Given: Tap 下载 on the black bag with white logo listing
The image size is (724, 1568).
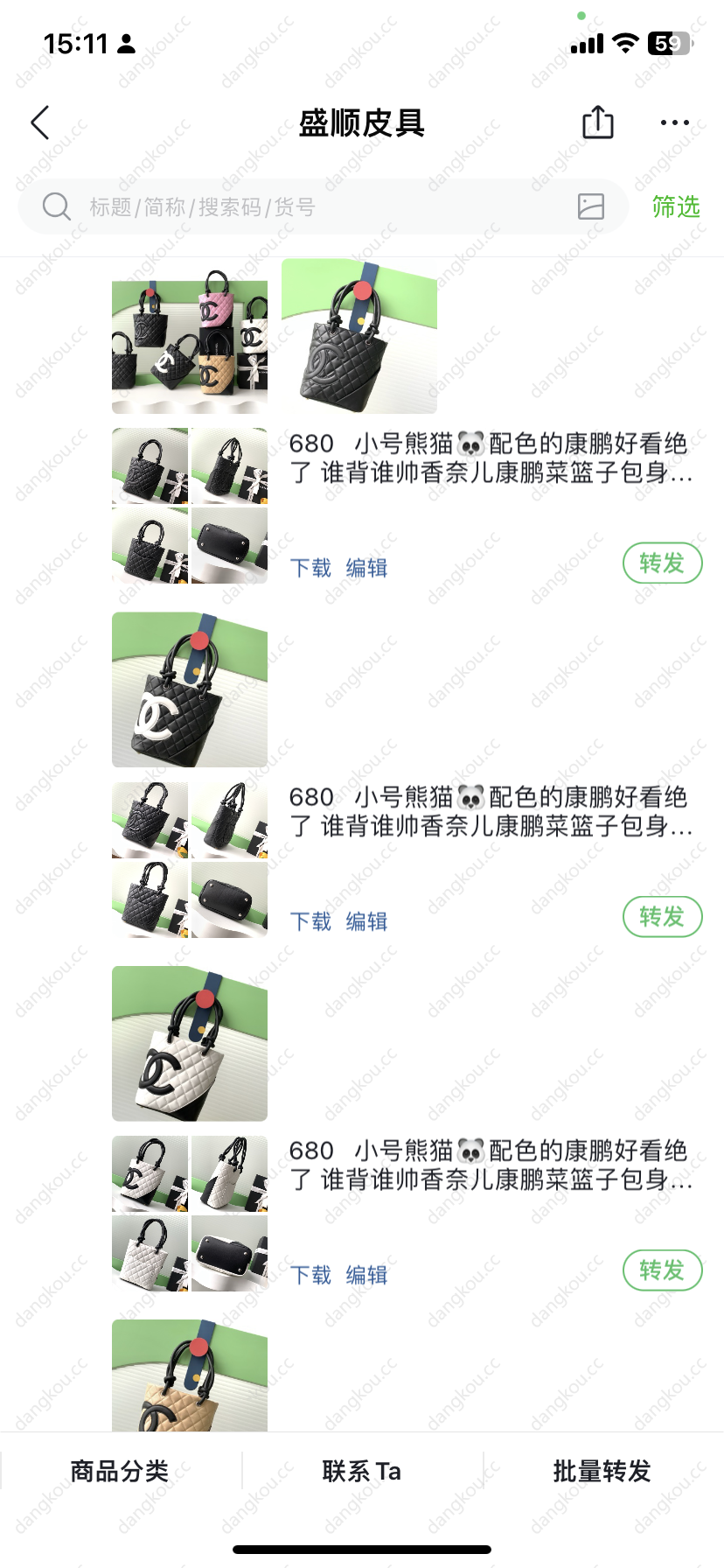Looking at the screenshot, I should [310, 921].
